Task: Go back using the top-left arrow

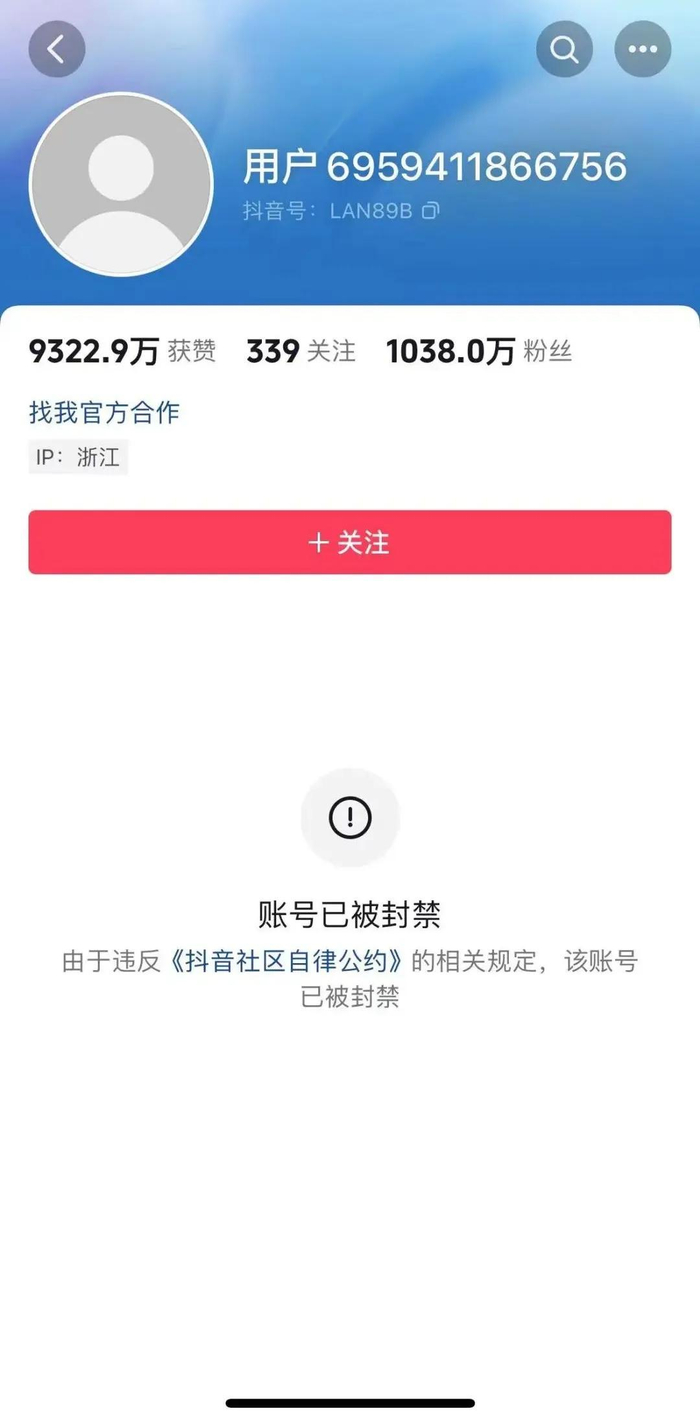Action: (57, 49)
